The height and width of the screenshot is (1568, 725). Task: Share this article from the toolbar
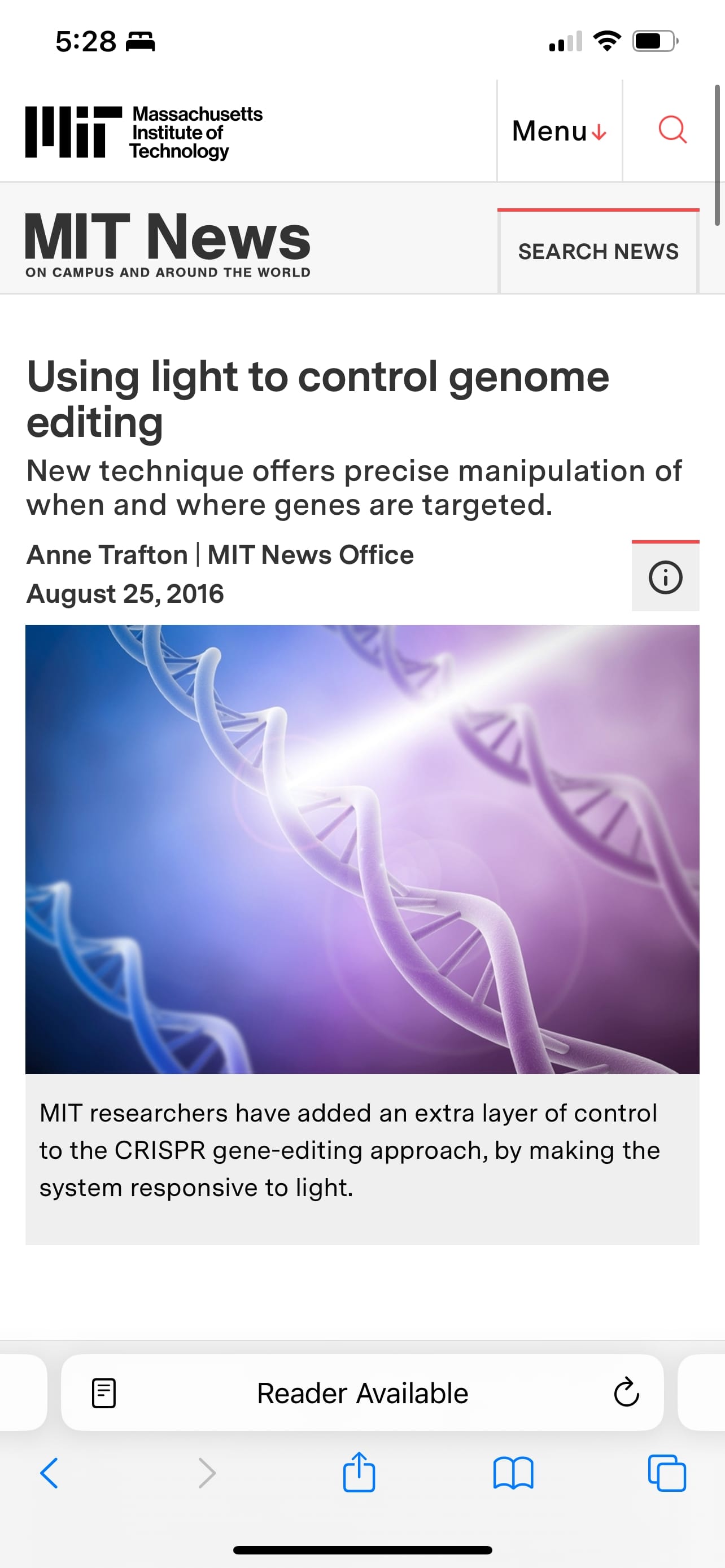(359, 1473)
